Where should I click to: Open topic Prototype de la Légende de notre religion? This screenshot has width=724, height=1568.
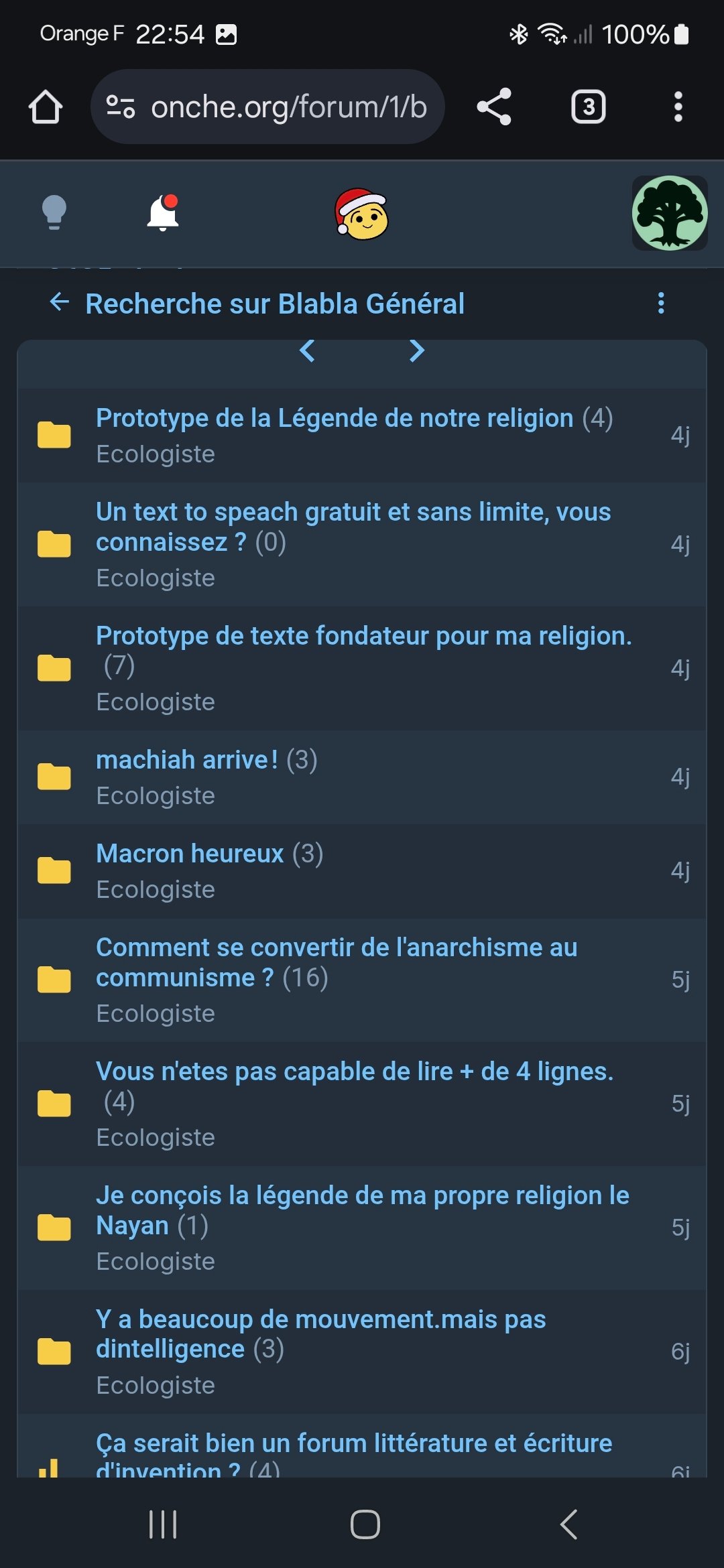pos(335,418)
